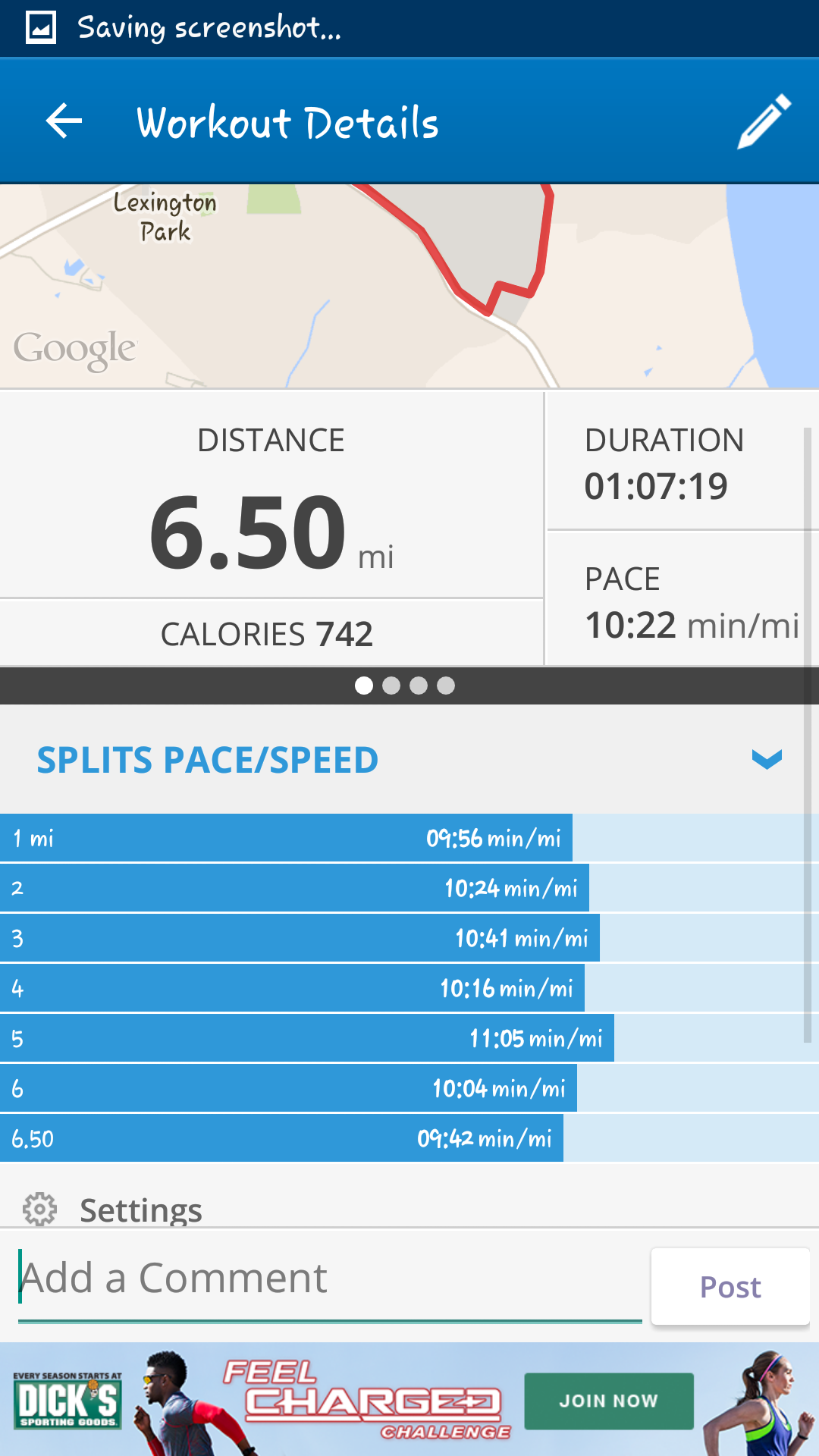Post the comment
The image size is (819, 1456).
[730, 1287]
